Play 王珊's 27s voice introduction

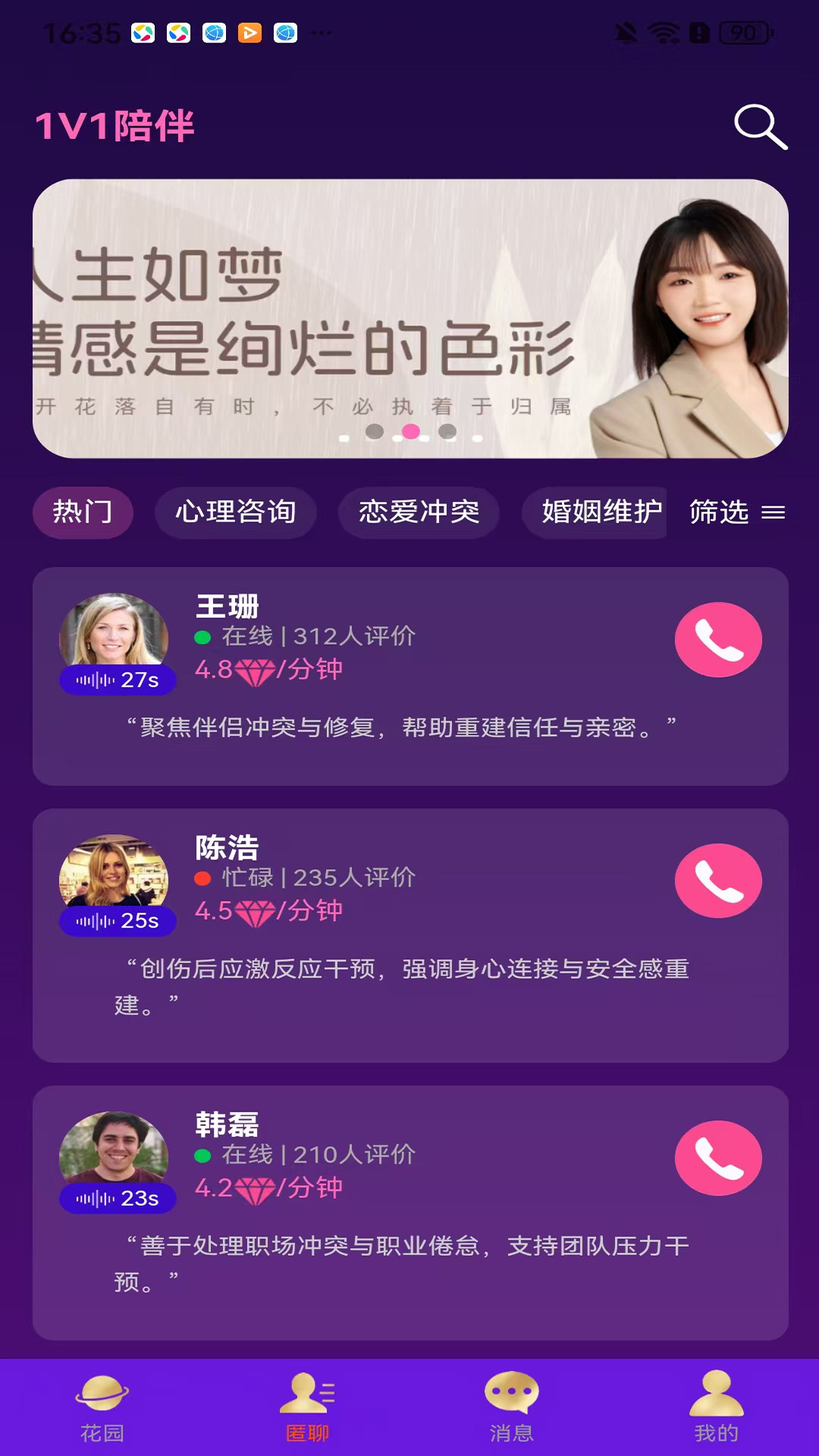[x=118, y=681]
